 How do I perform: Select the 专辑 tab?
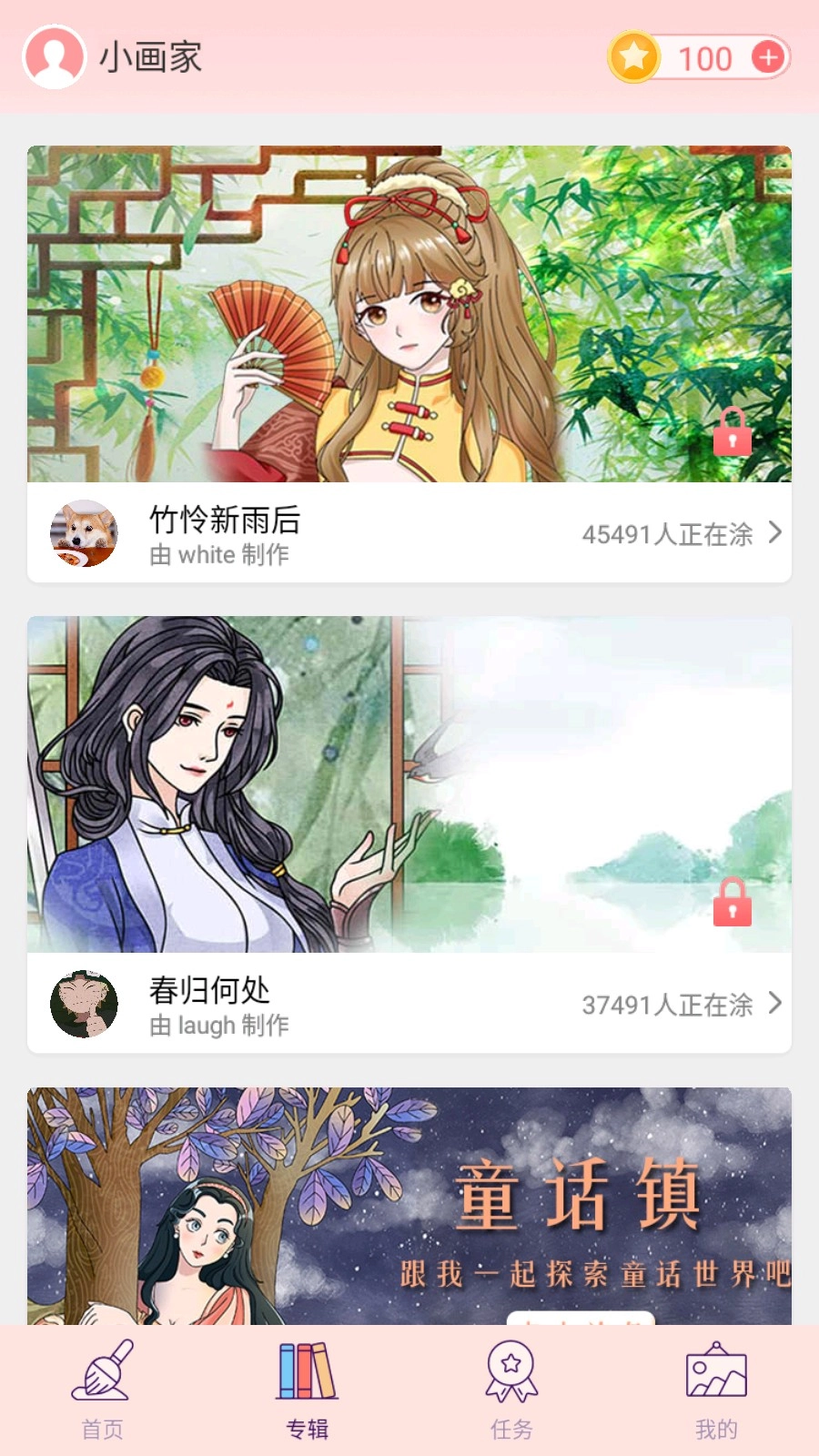click(307, 1390)
